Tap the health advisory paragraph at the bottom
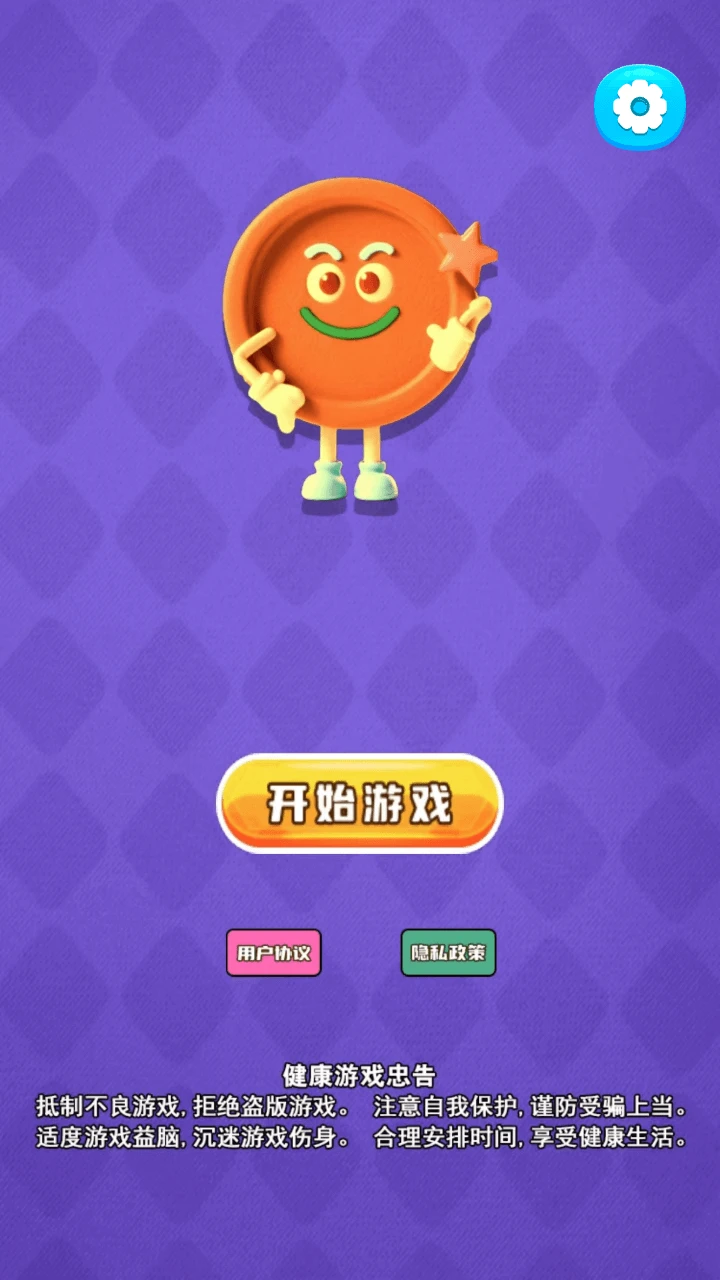Viewport: 720px width, 1280px height. [x=360, y=1120]
